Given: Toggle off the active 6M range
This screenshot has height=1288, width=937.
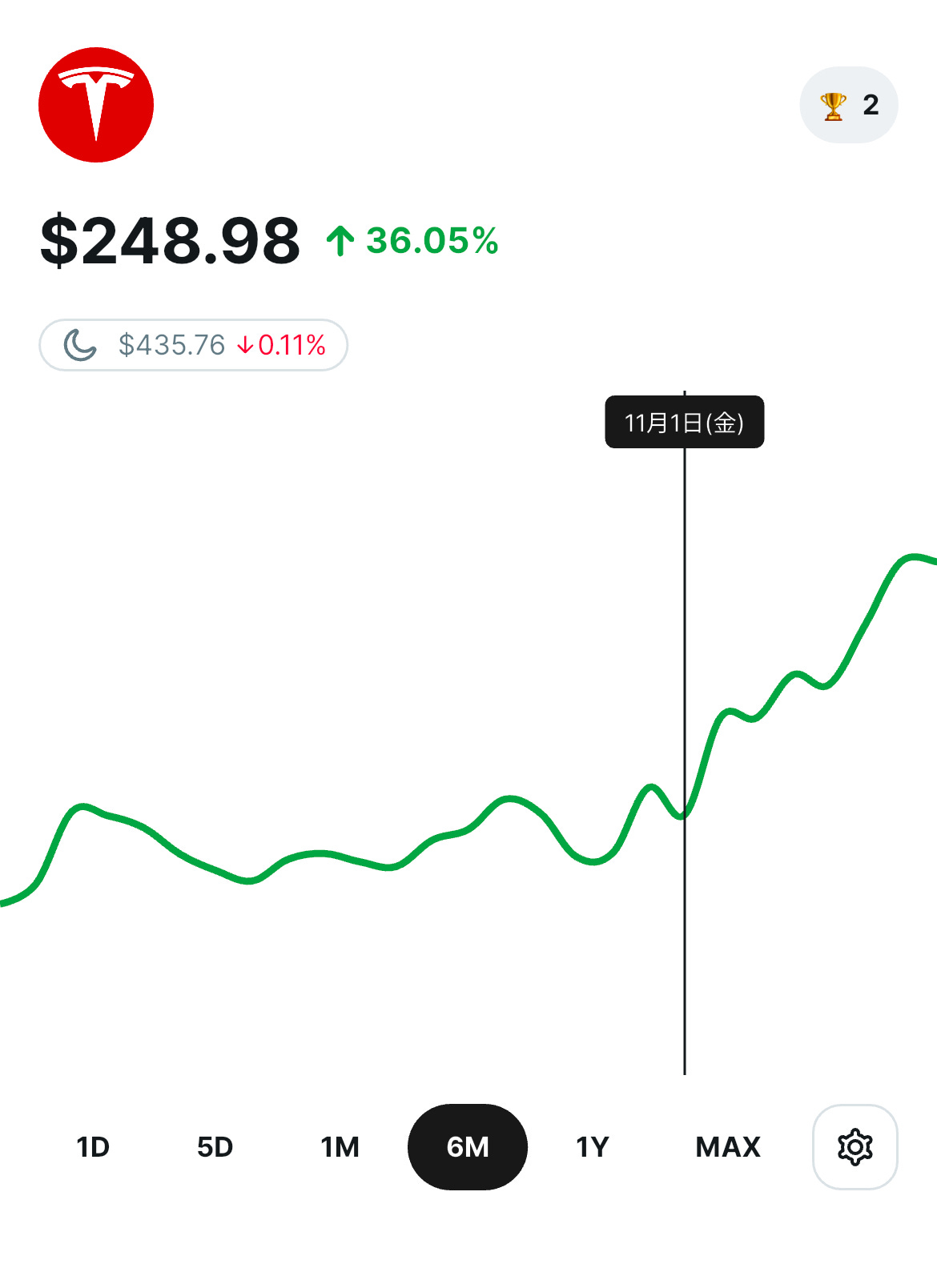Looking at the screenshot, I should coord(467,1147).
